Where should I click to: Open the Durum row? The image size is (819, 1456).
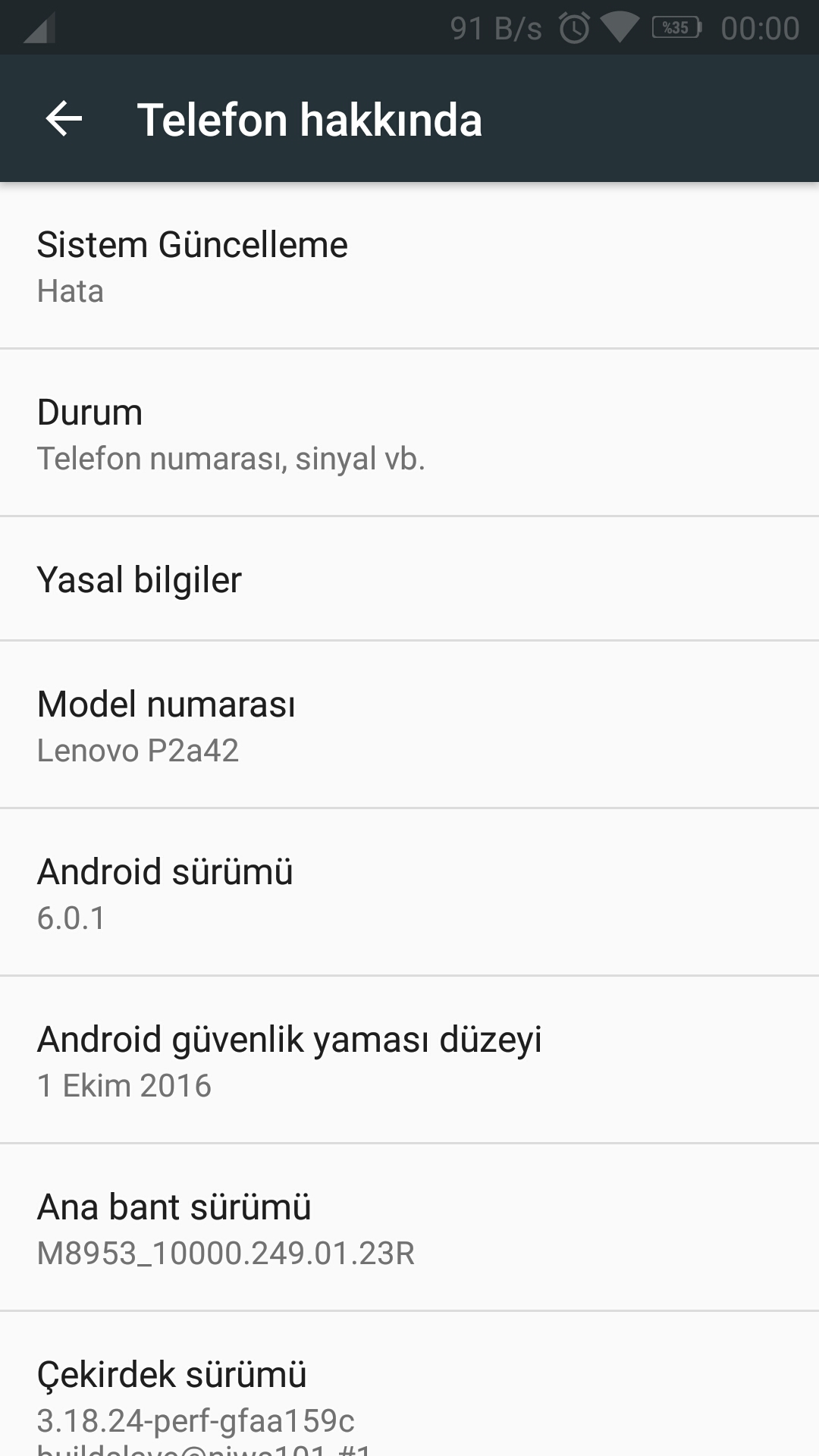tap(409, 433)
